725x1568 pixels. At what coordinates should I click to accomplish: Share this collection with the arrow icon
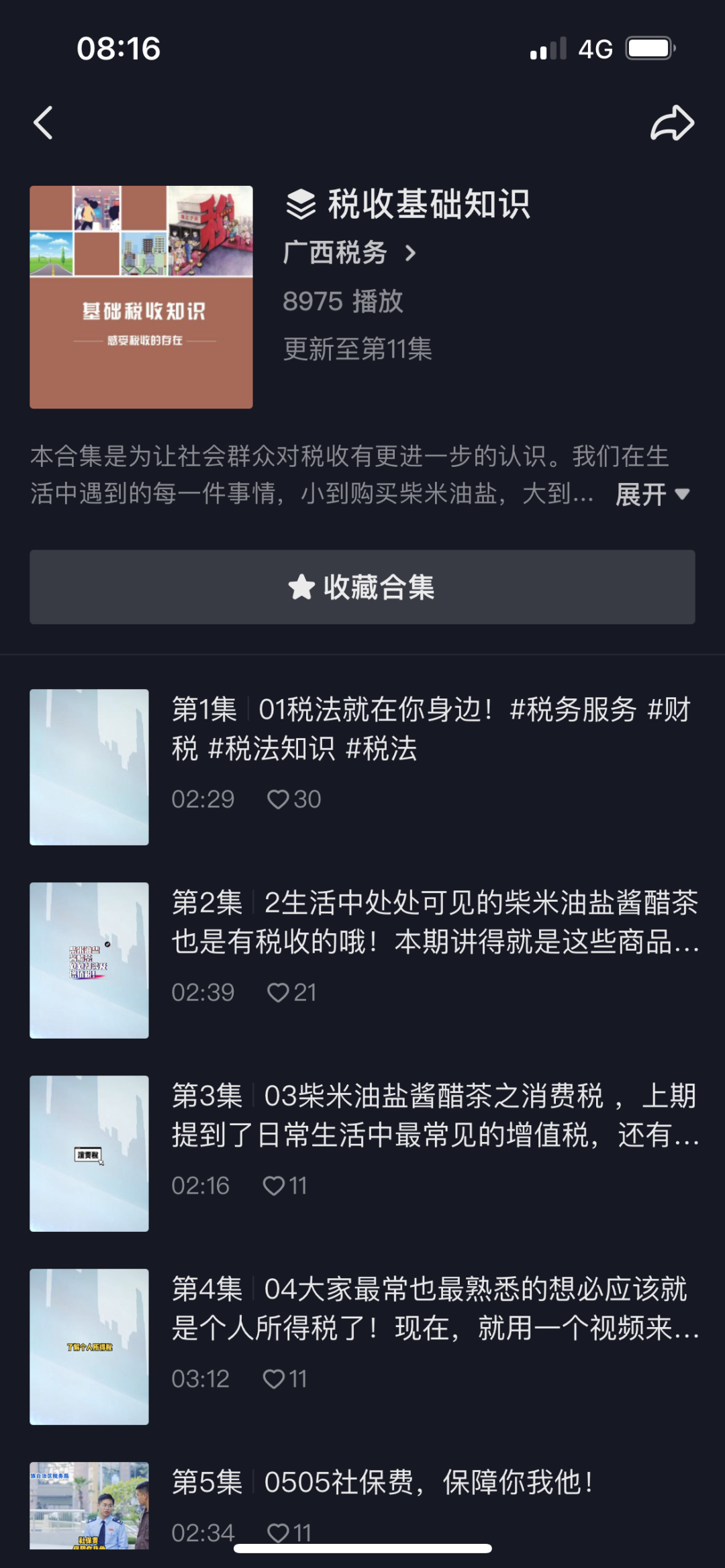(x=672, y=123)
